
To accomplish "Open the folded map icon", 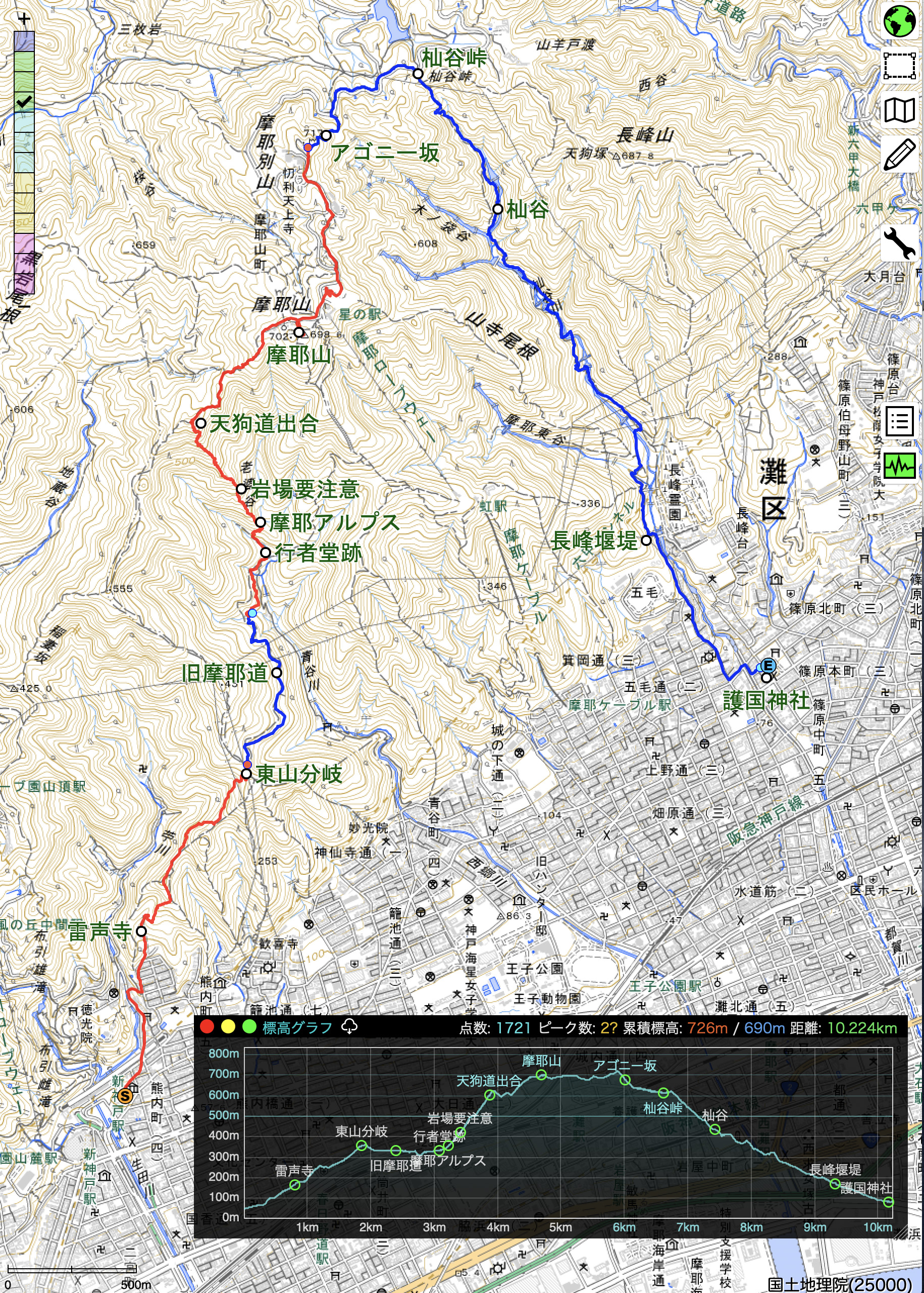I will click(899, 110).
